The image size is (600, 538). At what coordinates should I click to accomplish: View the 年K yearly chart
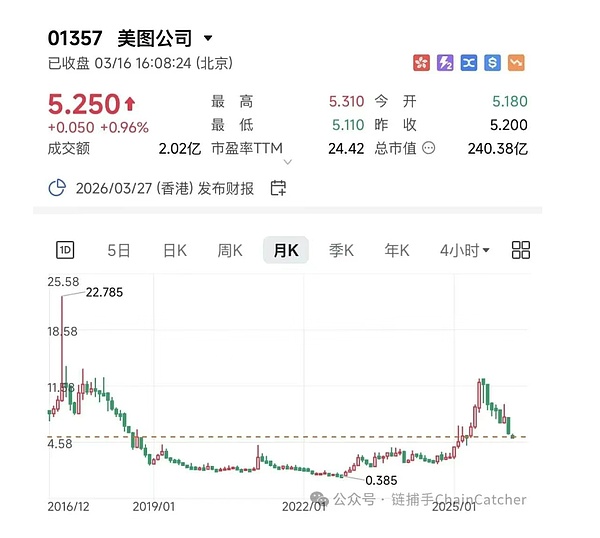[x=397, y=250]
